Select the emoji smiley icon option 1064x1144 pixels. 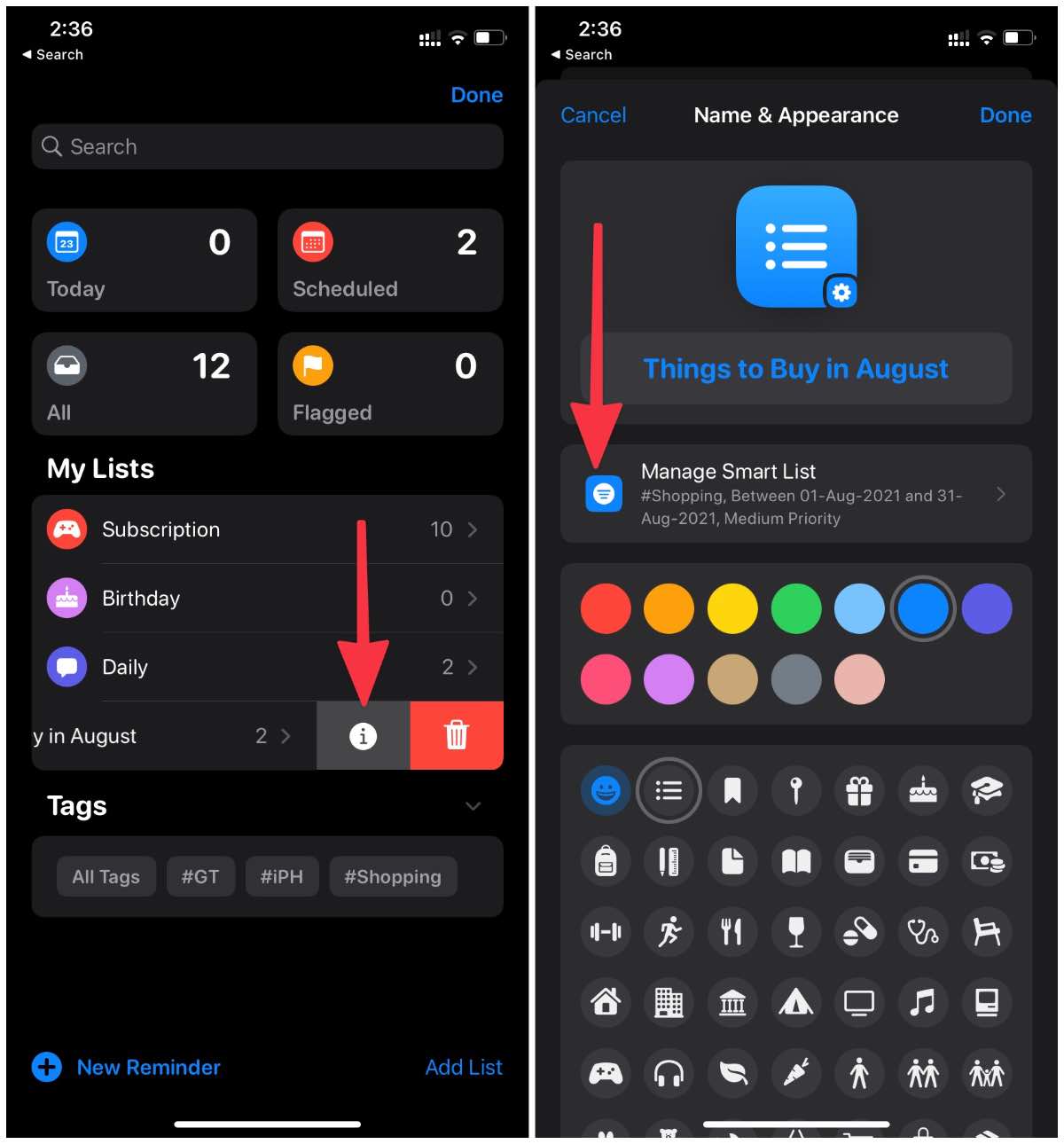point(606,790)
